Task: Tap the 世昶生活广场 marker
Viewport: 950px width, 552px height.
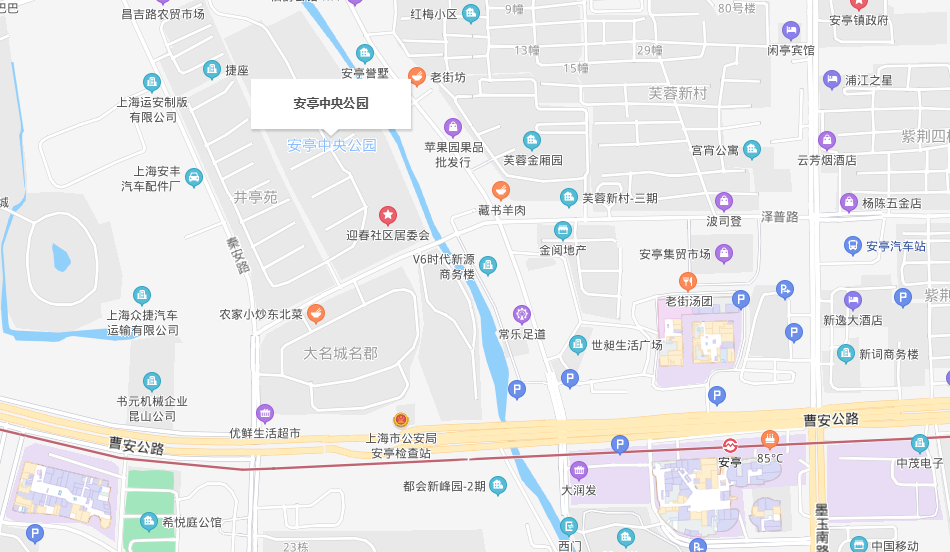Action: [x=577, y=345]
